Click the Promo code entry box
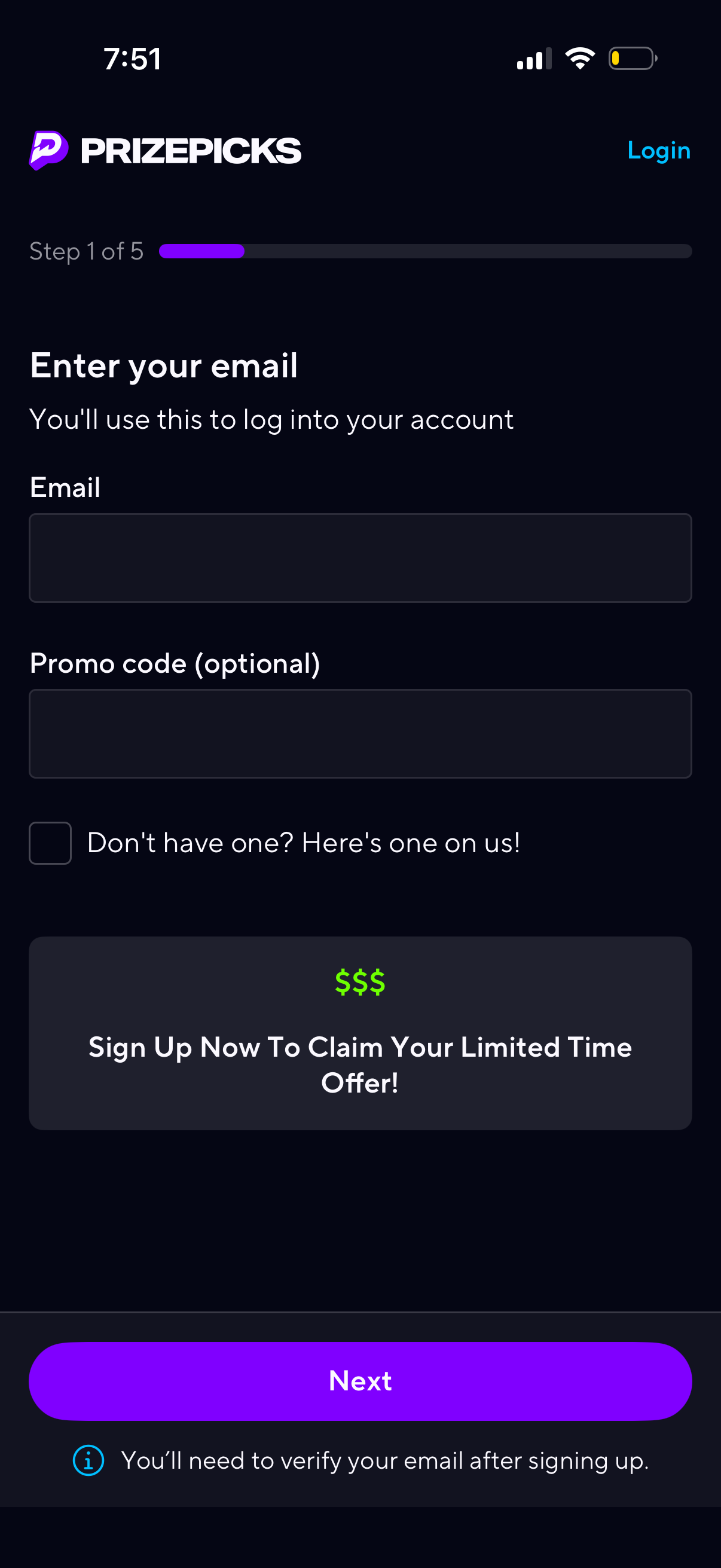This screenshot has height=1568, width=721. coord(360,734)
